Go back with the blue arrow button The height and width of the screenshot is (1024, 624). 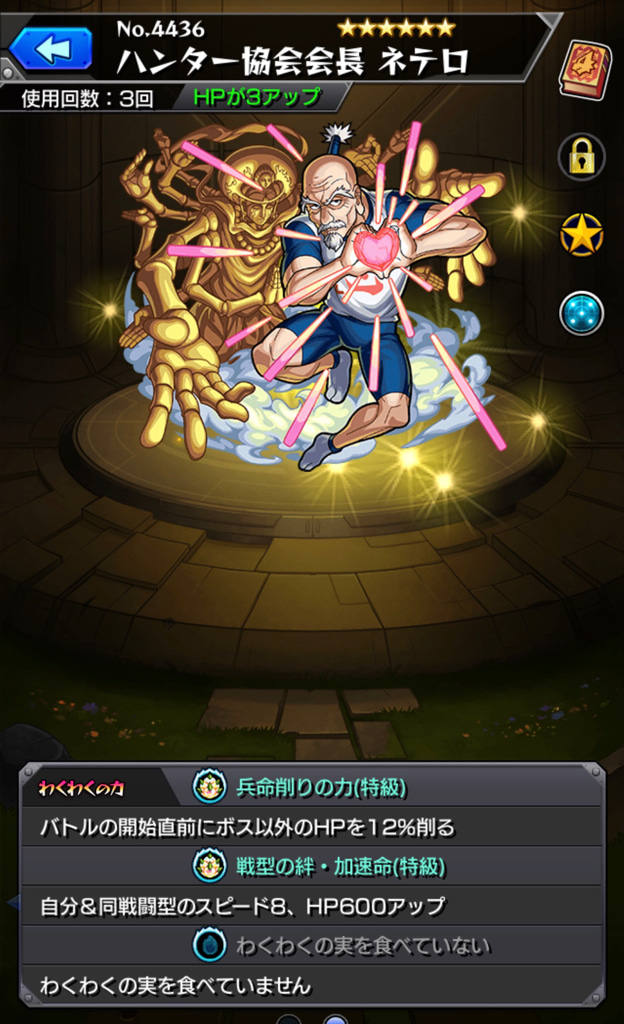tap(51, 47)
